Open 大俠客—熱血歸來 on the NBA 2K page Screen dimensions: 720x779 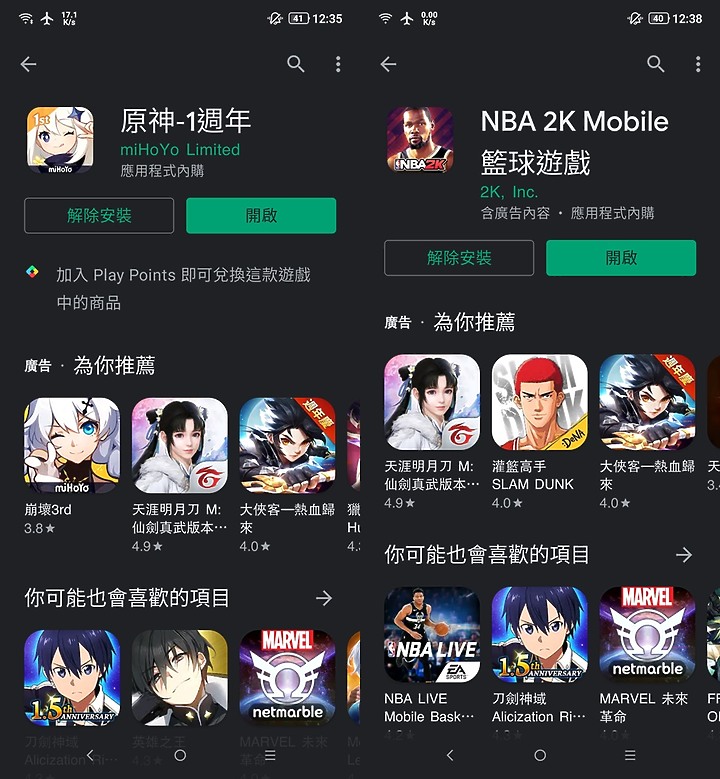click(647, 403)
